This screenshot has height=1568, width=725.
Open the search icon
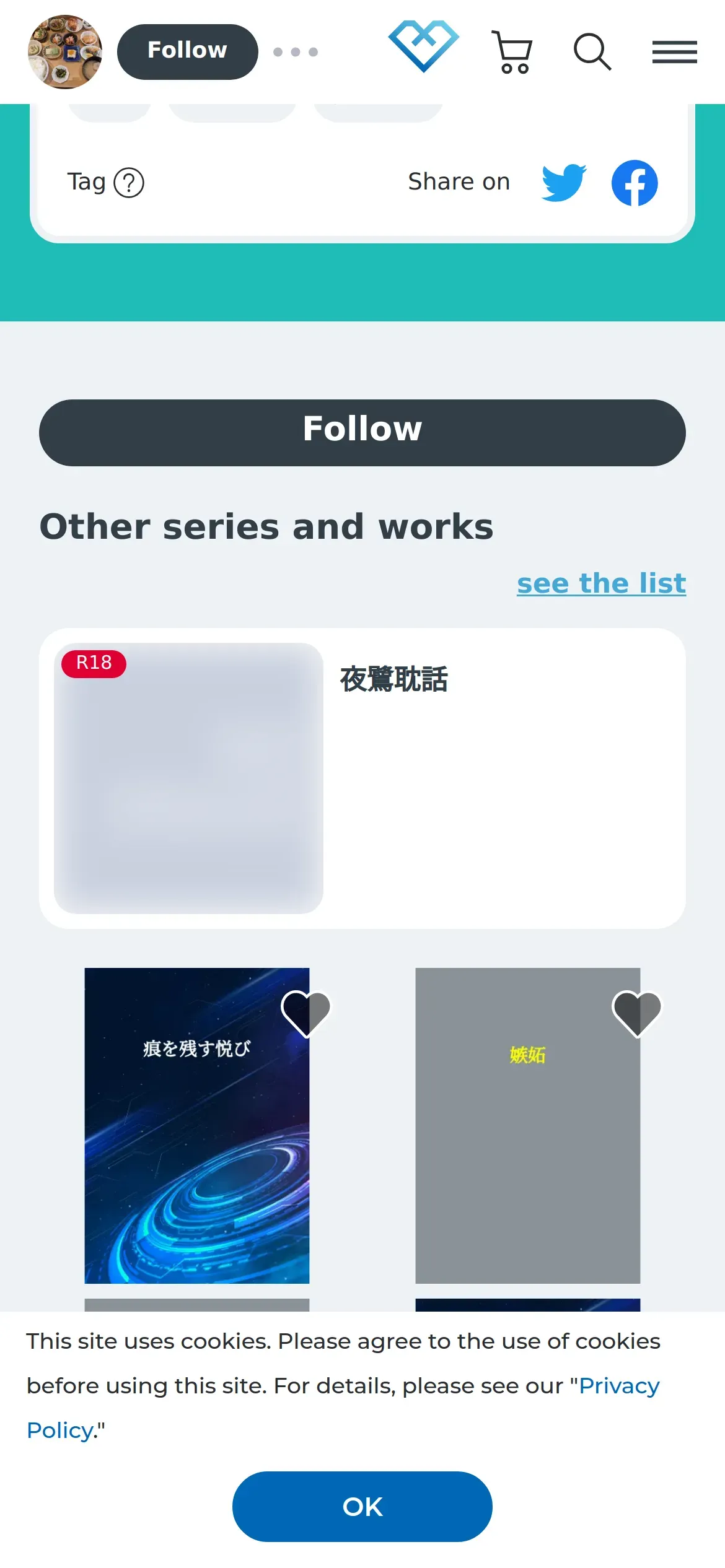pyautogui.click(x=592, y=52)
